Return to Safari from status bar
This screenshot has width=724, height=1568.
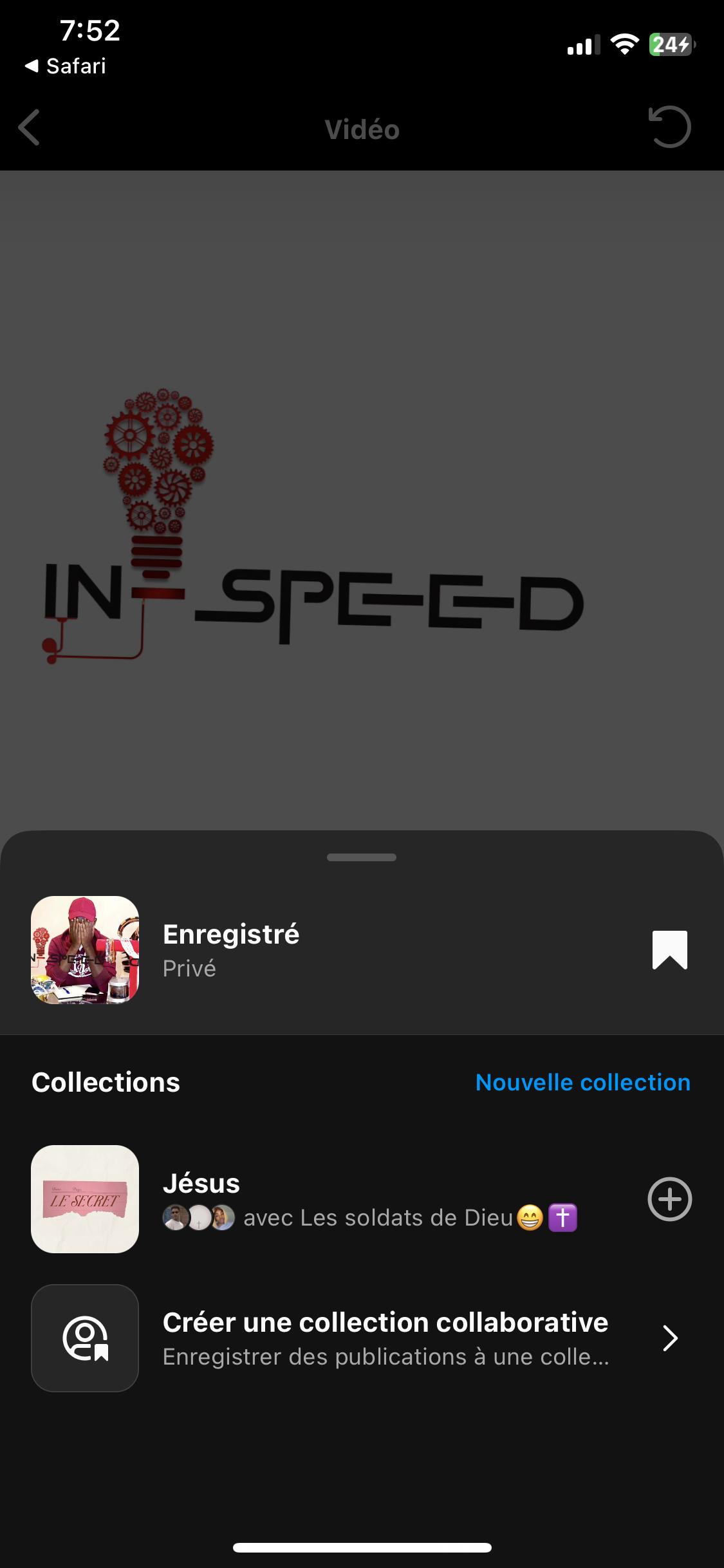(x=66, y=66)
